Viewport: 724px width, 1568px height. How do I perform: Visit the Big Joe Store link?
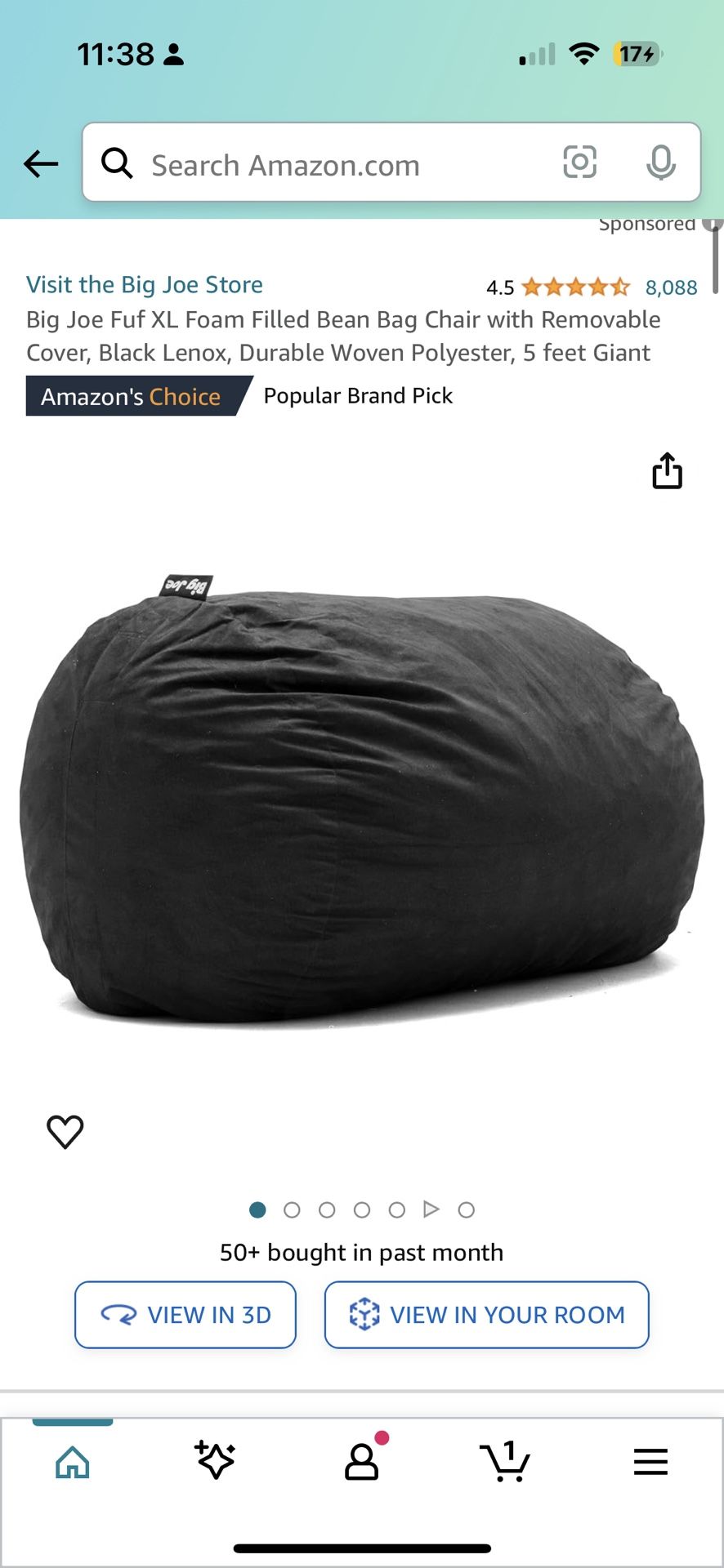pyautogui.click(x=145, y=285)
